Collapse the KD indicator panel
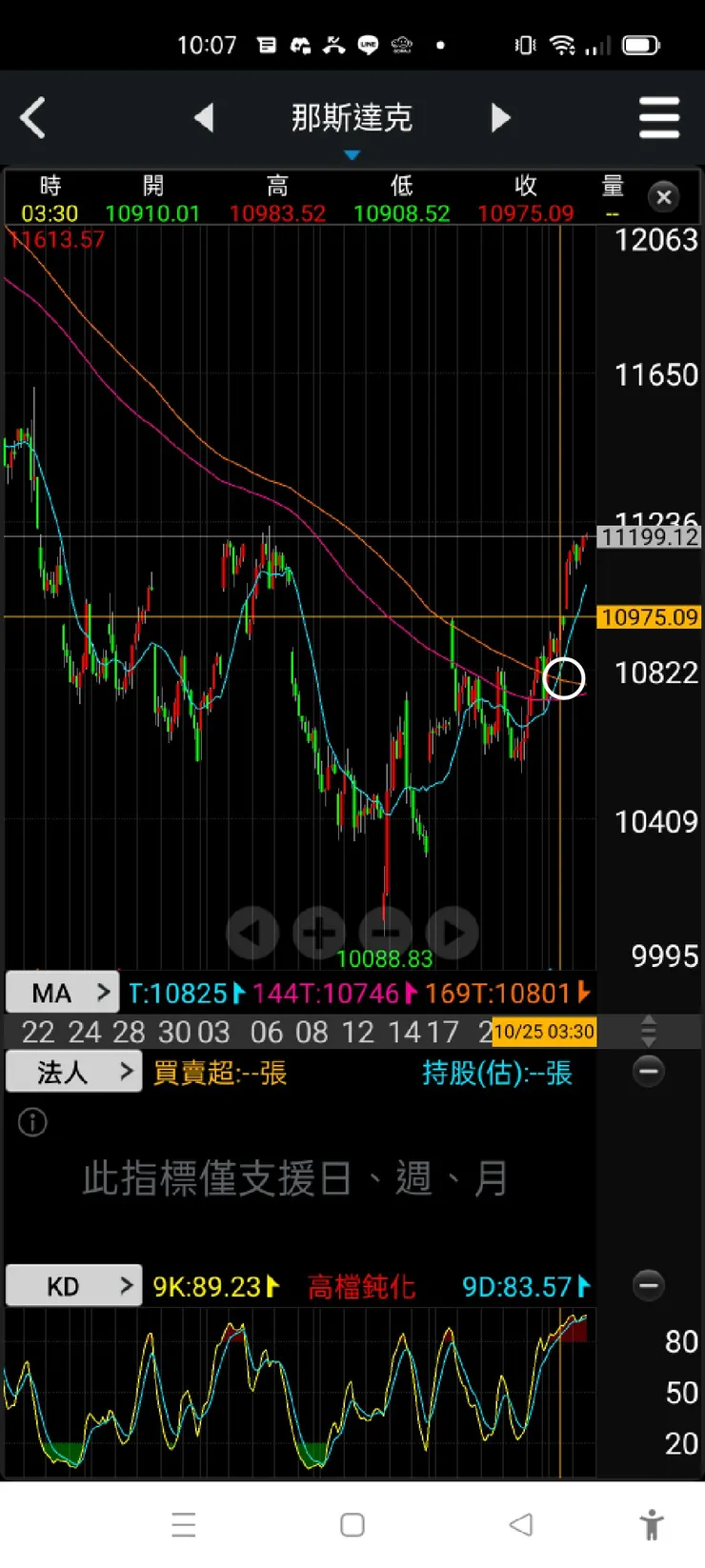The height and width of the screenshot is (1568, 705). (x=649, y=1285)
